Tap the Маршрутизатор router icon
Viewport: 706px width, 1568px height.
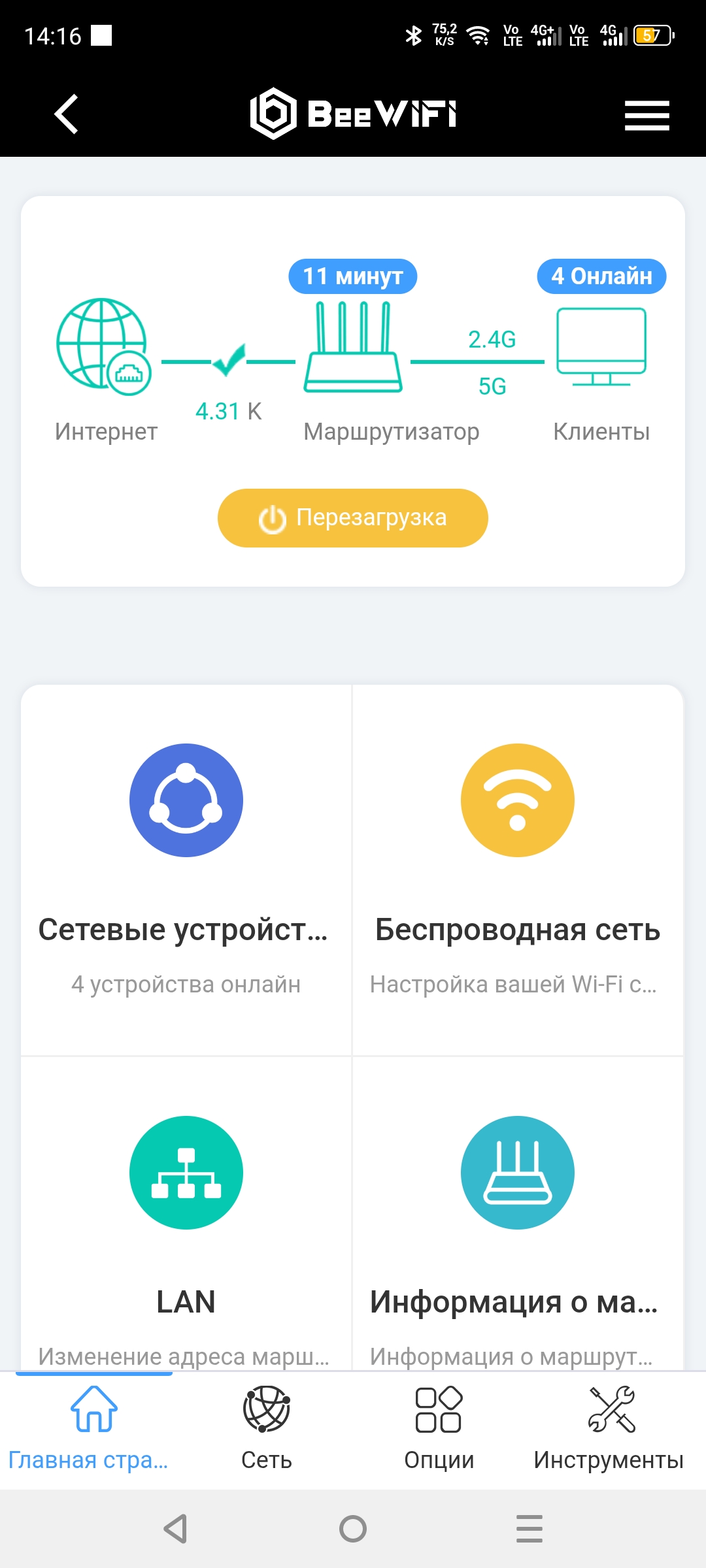(x=353, y=346)
